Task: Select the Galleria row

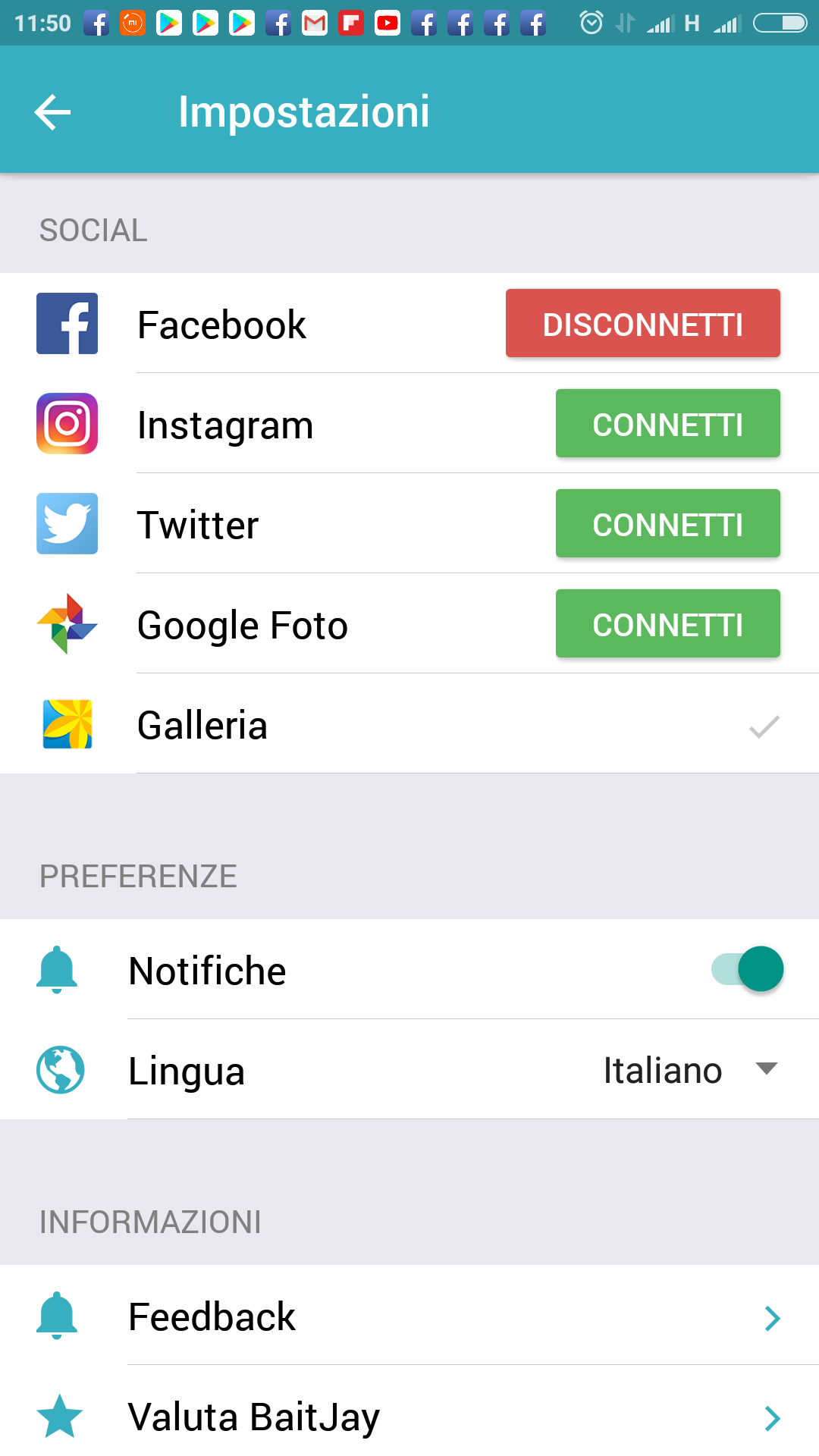Action: (409, 724)
